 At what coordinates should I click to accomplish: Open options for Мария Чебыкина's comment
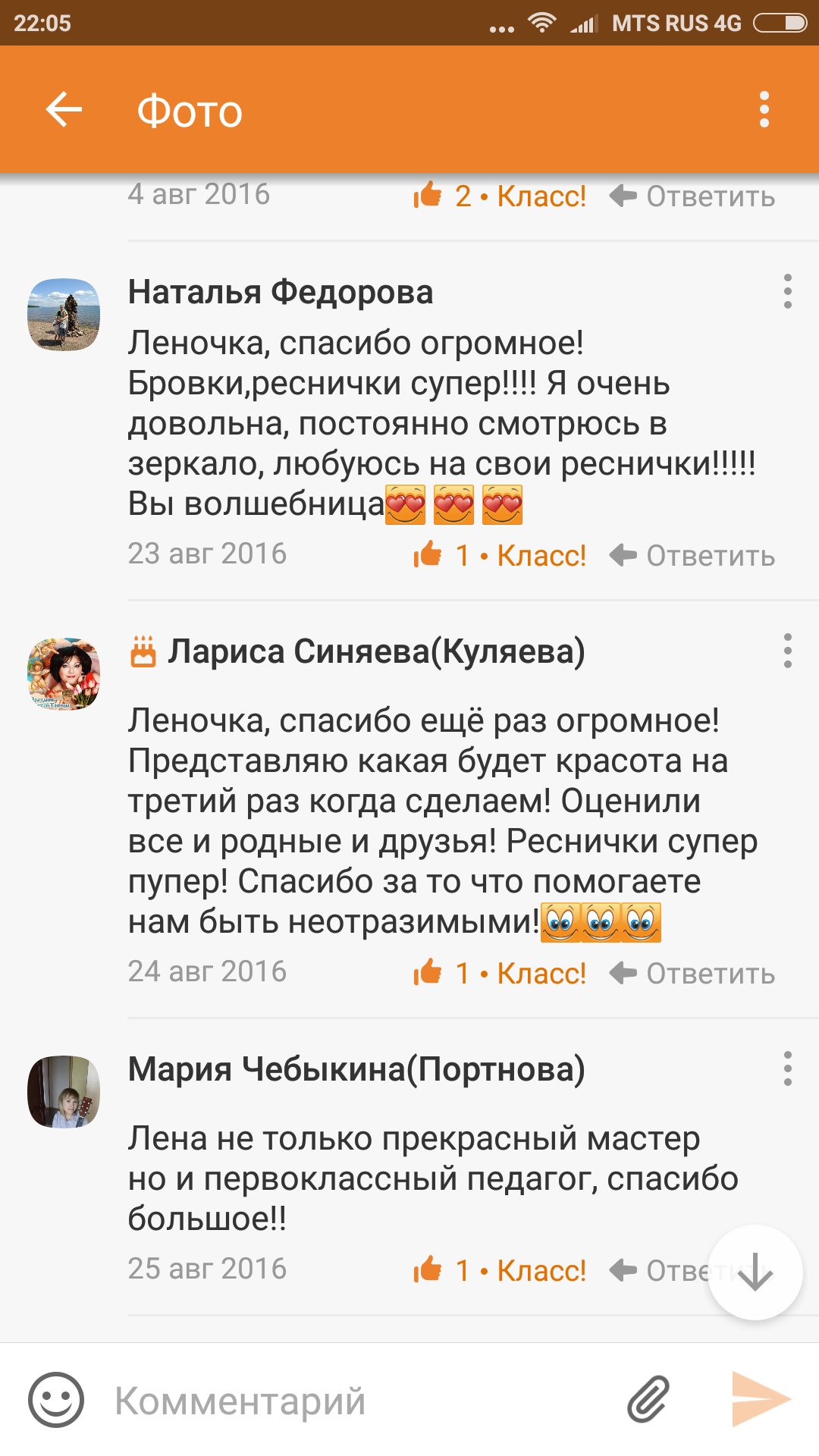788,1069
